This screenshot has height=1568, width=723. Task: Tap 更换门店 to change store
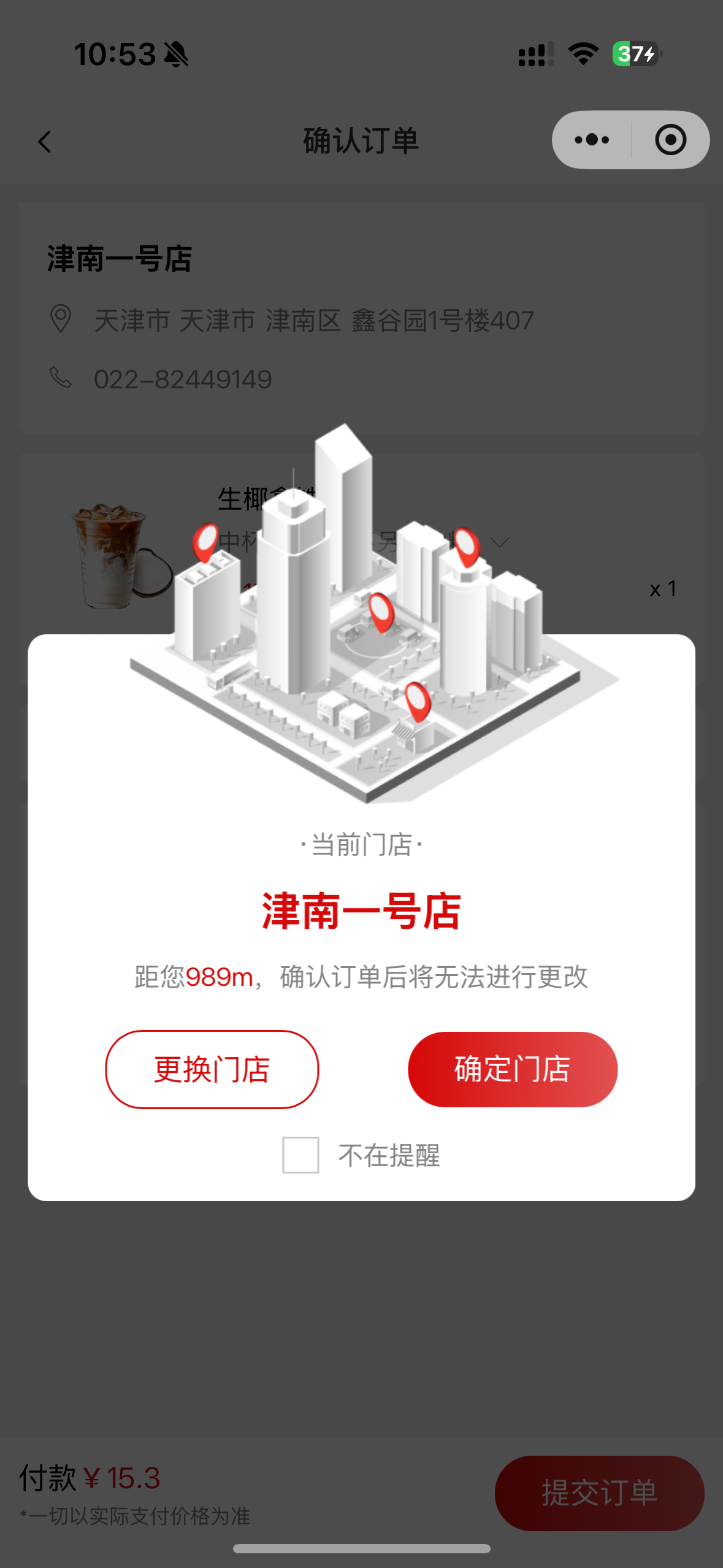tap(212, 1069)
